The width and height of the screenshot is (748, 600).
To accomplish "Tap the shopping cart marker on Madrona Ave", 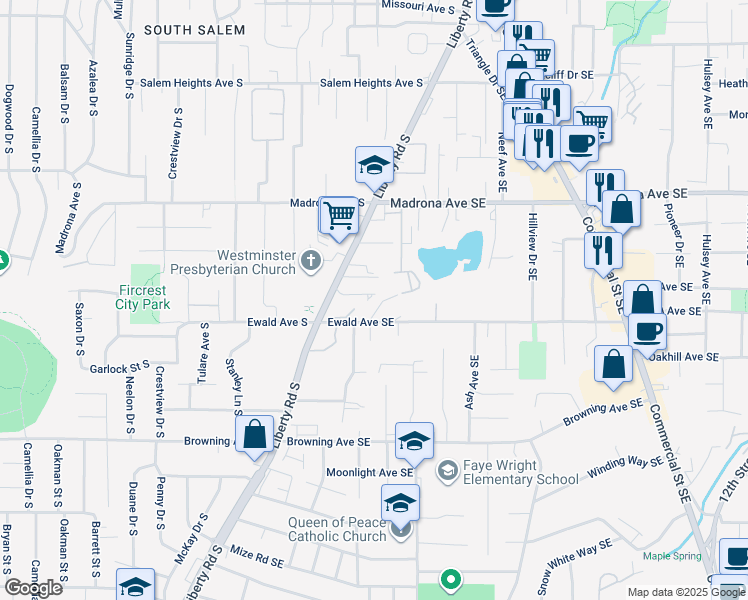I will (340, 215).
